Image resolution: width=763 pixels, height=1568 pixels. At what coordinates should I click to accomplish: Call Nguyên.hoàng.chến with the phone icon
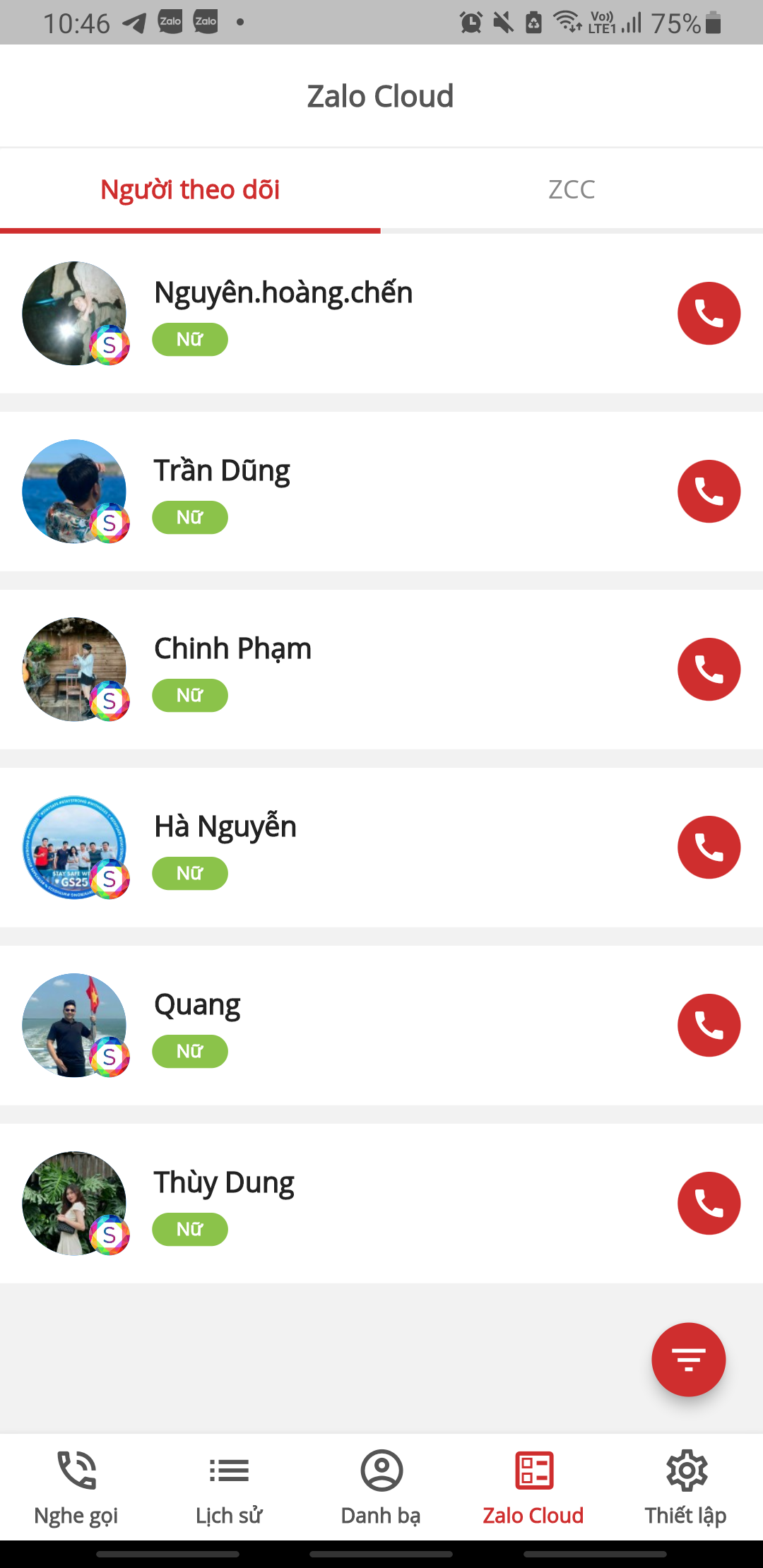[709, 314]
